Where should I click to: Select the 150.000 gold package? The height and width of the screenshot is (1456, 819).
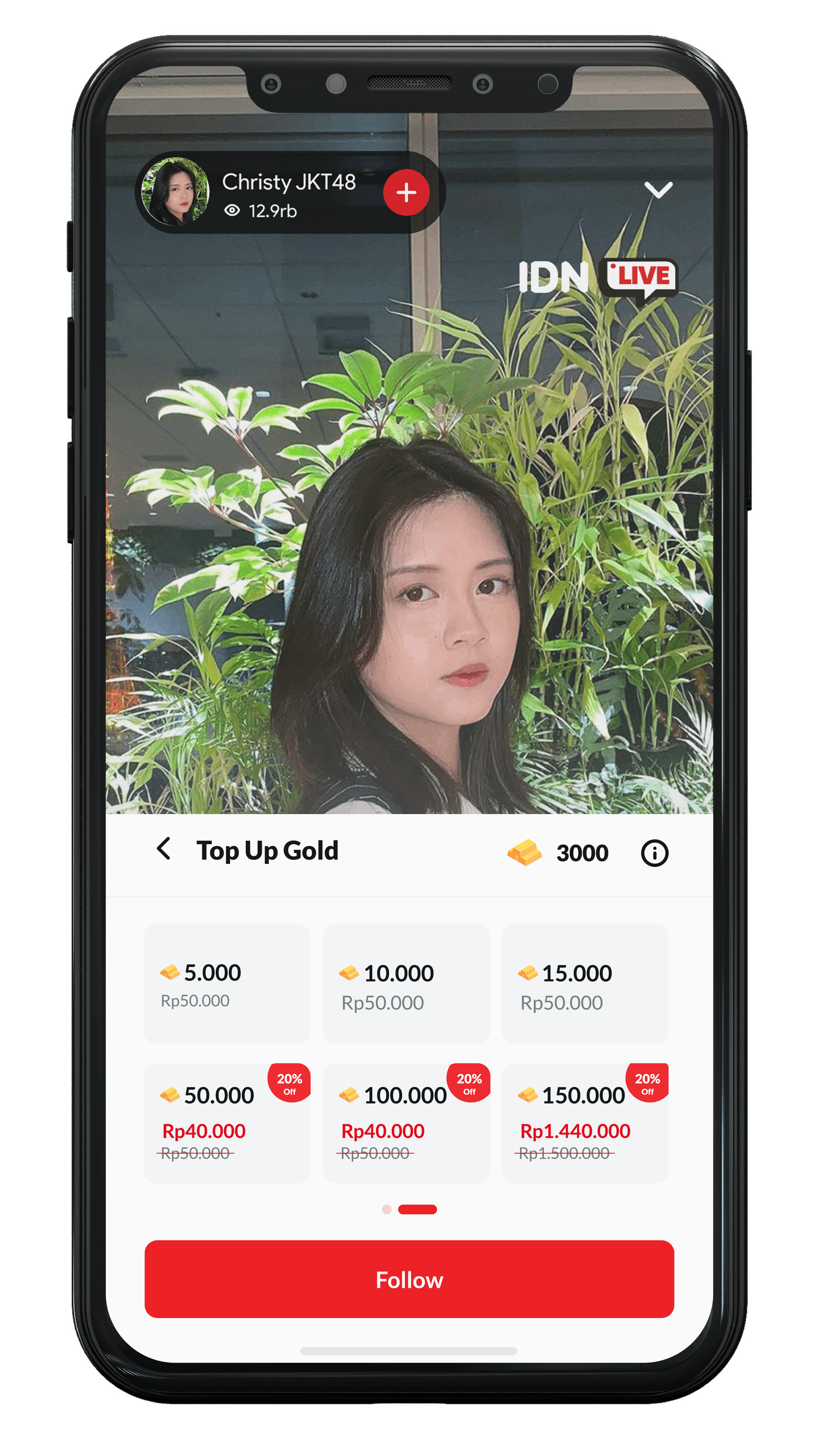pyautogui.click(x=584, y=1122)
